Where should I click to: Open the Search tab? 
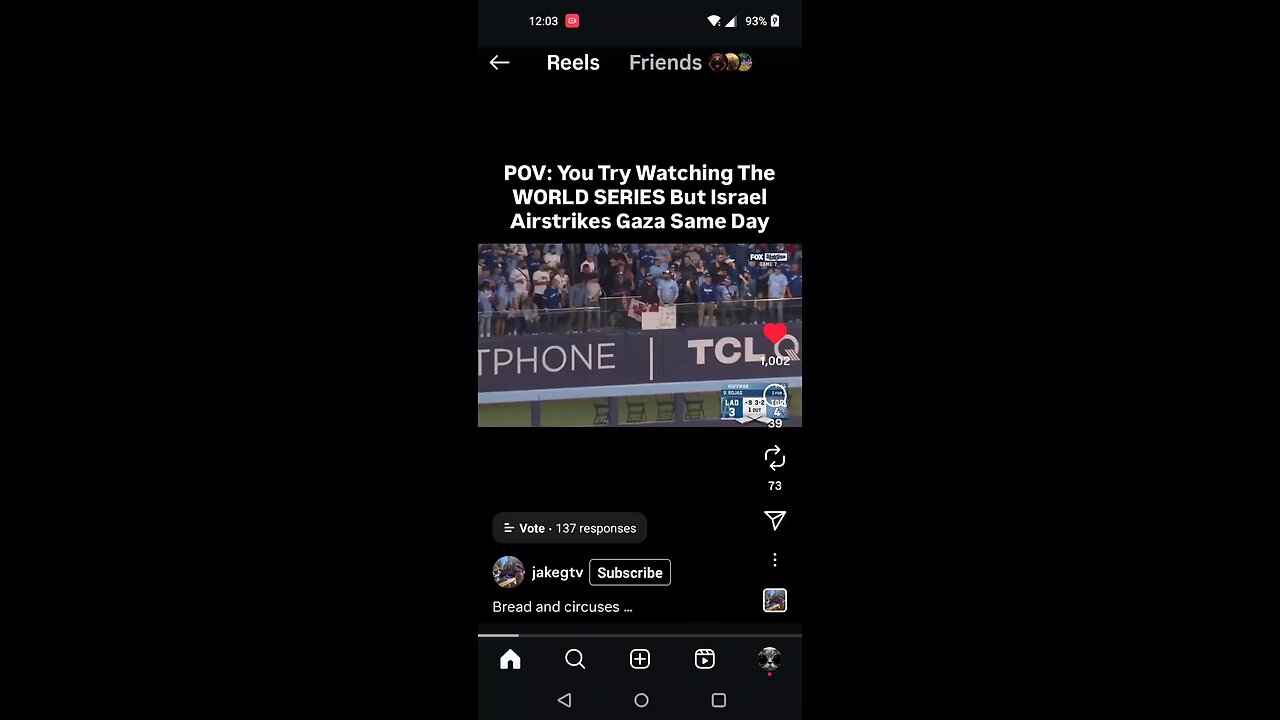point(575,659)
